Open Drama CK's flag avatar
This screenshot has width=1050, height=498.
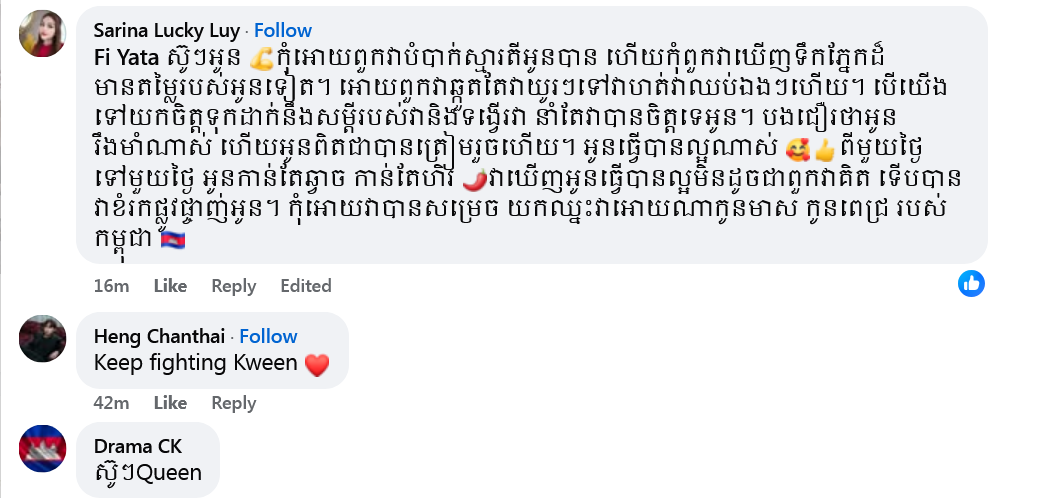click(x=43, y=449)
